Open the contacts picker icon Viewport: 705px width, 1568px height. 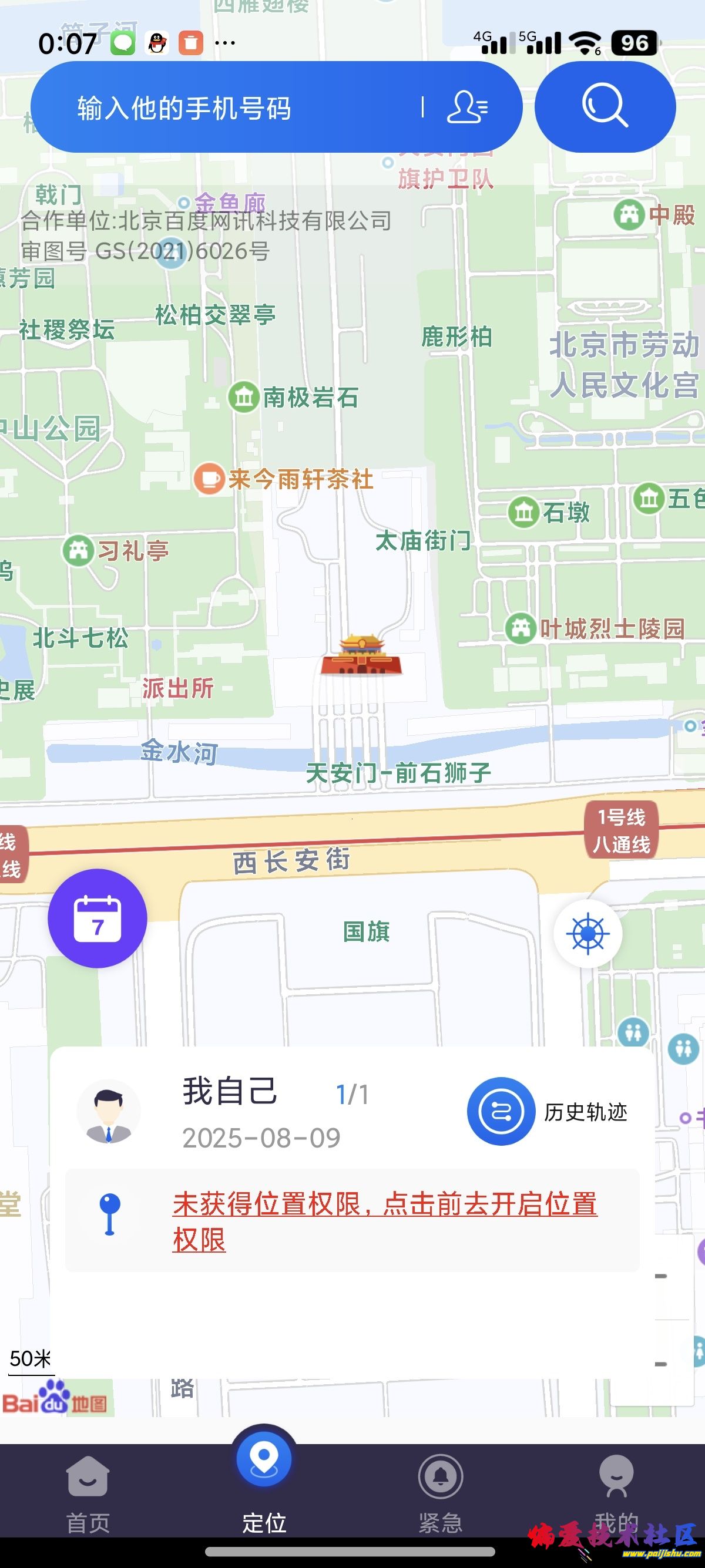click(467, 107)
